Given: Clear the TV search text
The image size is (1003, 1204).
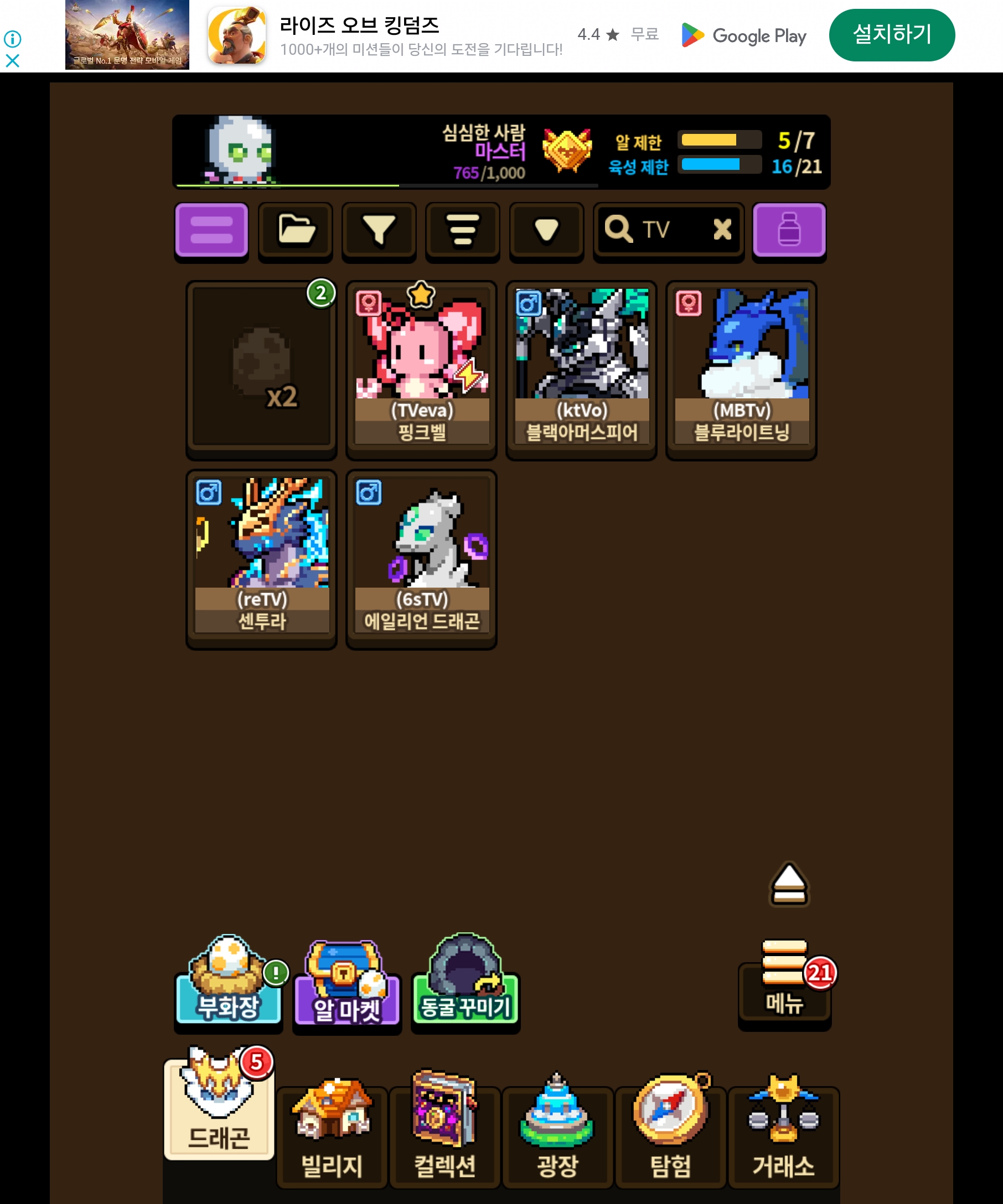Looking at the screenshot, I should click(x=722, y=229).
